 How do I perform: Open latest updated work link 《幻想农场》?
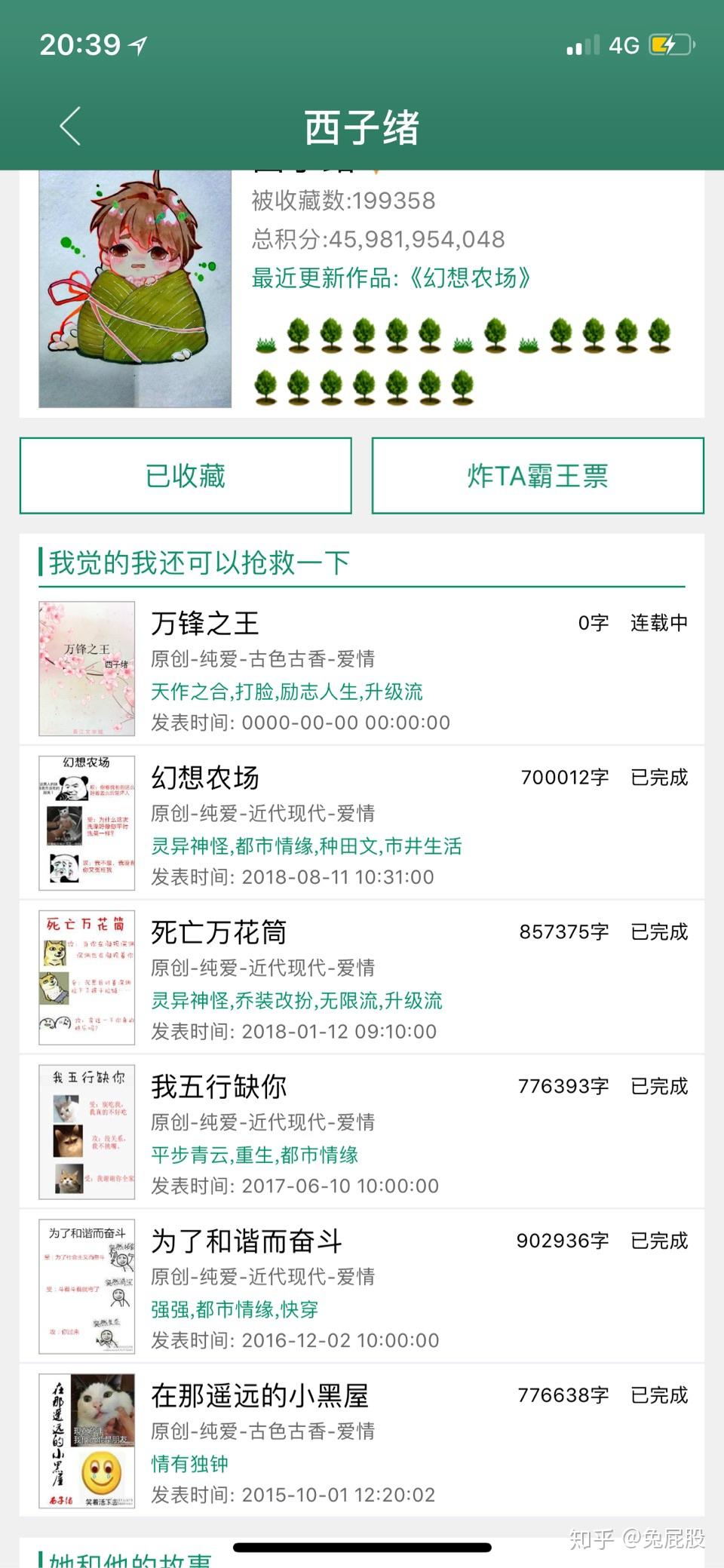pos(391,278)
